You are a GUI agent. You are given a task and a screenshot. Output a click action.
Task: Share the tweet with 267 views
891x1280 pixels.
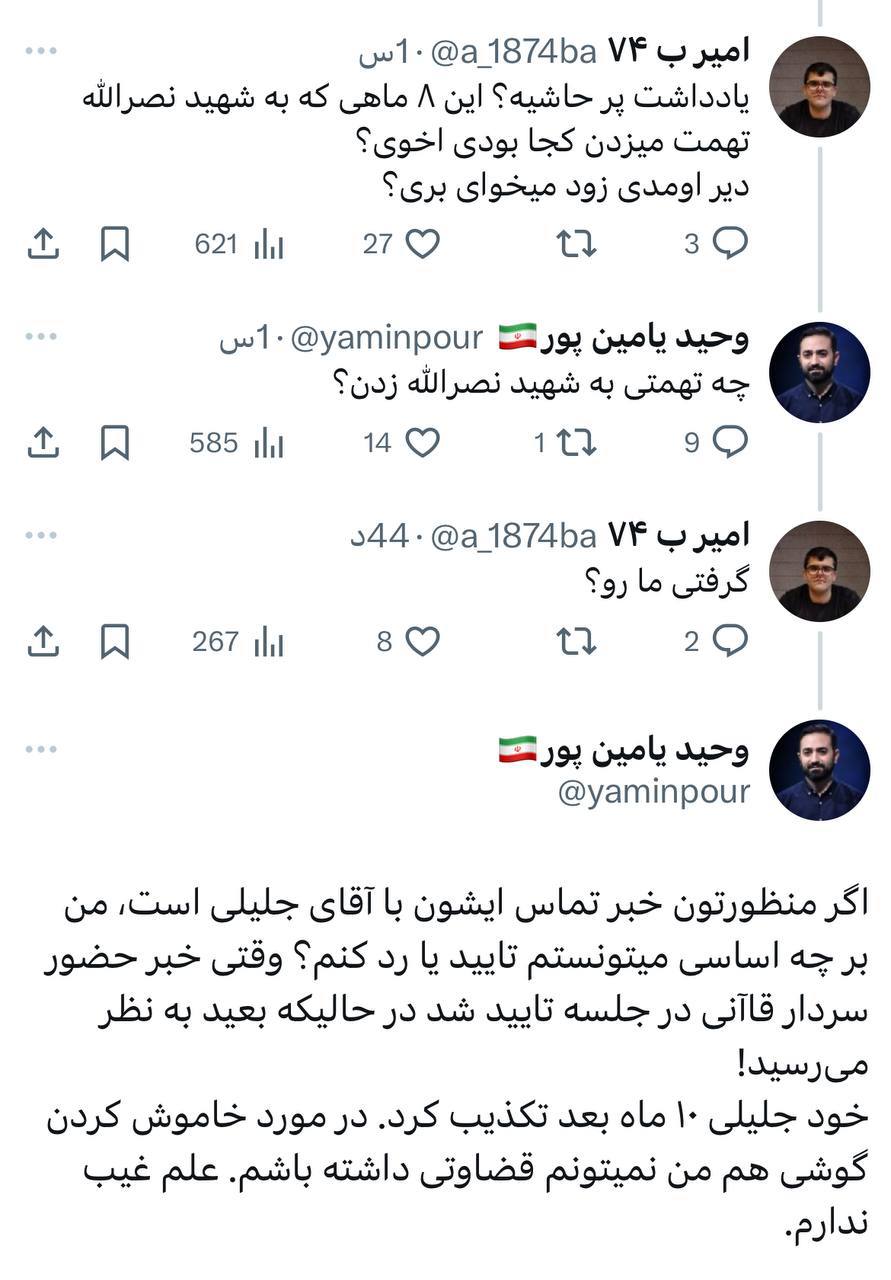[43, 641]
